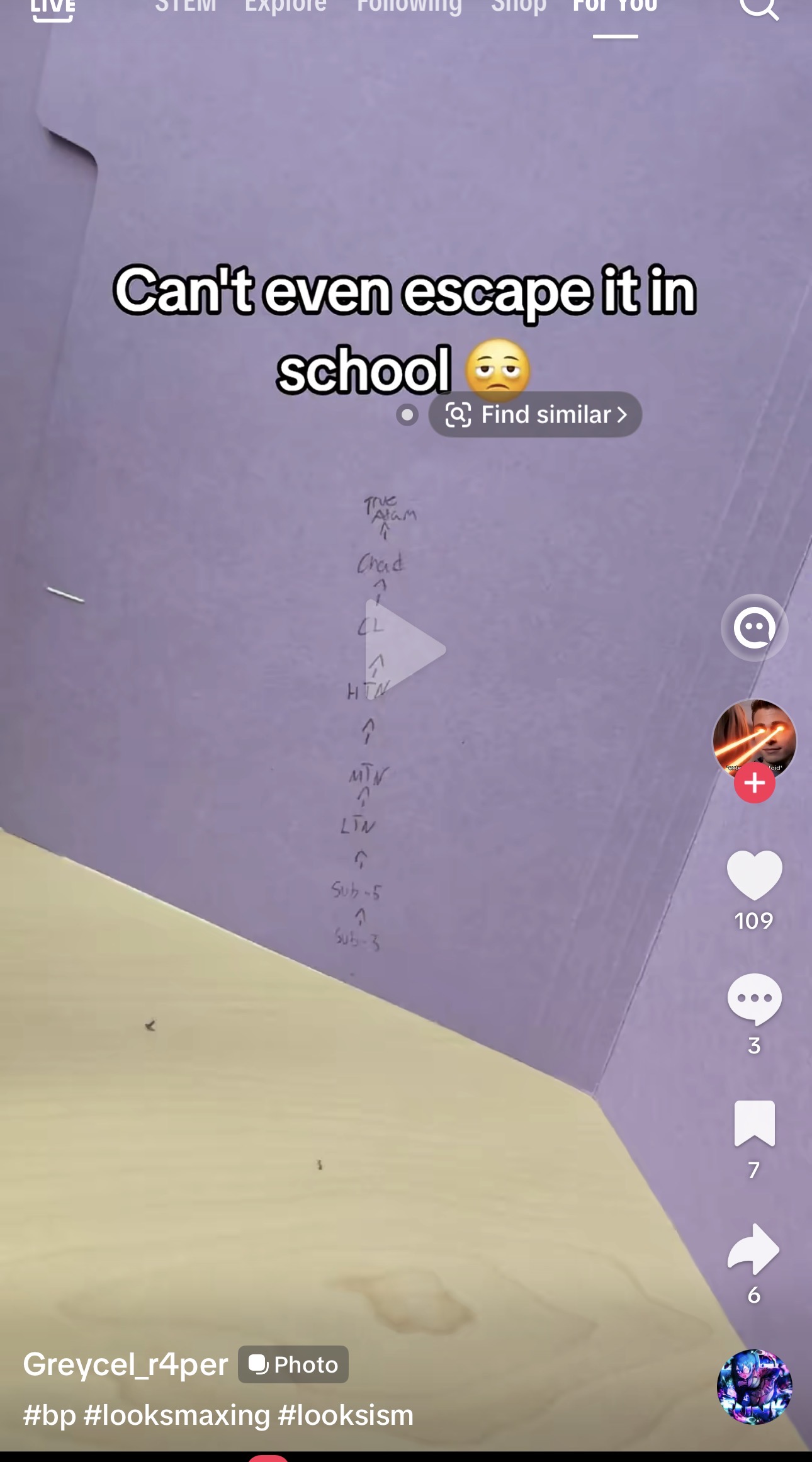The height and width of the screenshot is (1462, 812).
Task: Switch to the Shop tab
Action: coord(519,6)
